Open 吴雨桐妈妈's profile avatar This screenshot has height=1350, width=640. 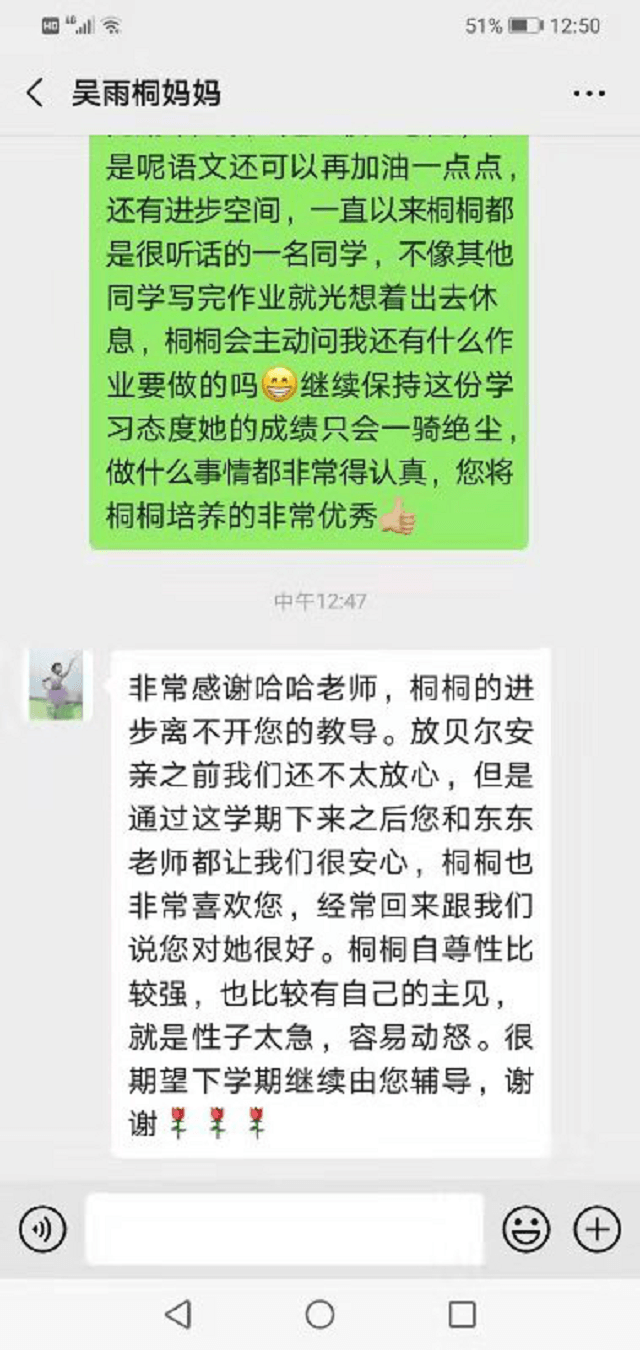(56, 685)
